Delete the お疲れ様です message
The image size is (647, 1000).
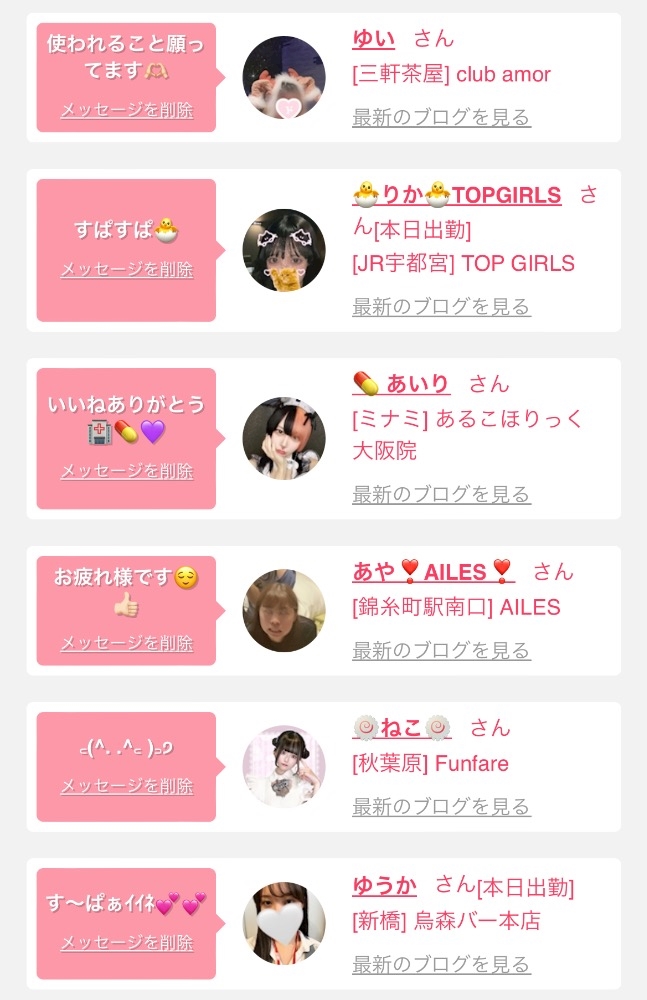pyautogui.click(x=127, y=643)
